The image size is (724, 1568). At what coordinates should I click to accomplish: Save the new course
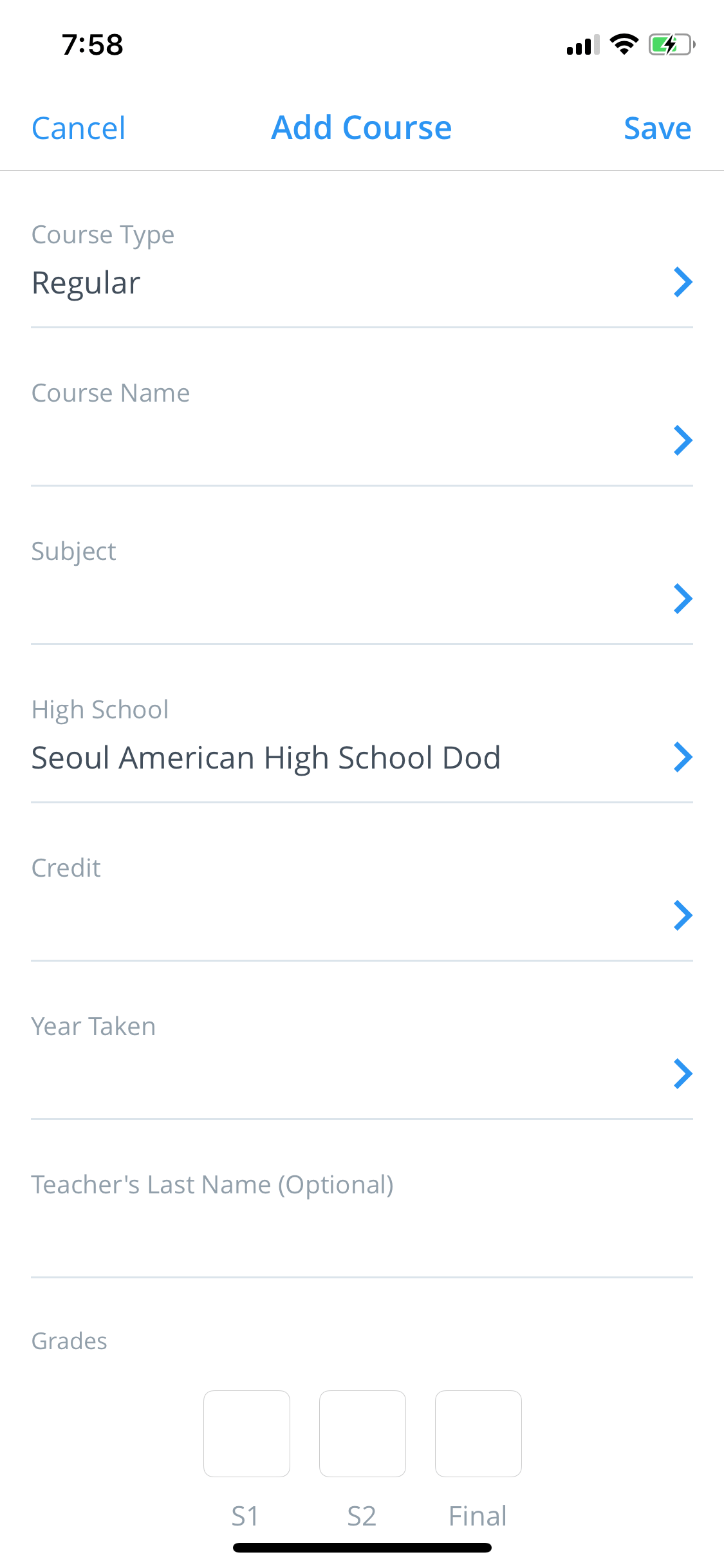[657, 128]
